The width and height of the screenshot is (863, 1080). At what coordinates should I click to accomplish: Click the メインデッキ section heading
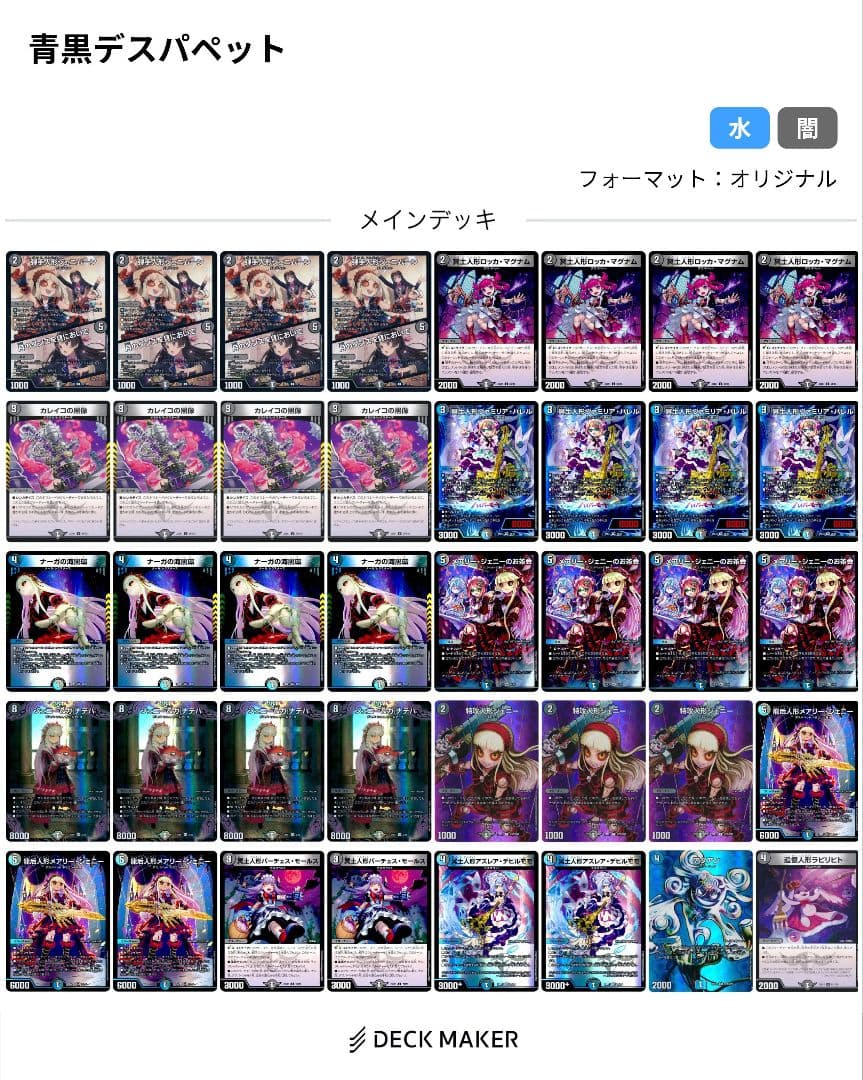pos(431,219)
